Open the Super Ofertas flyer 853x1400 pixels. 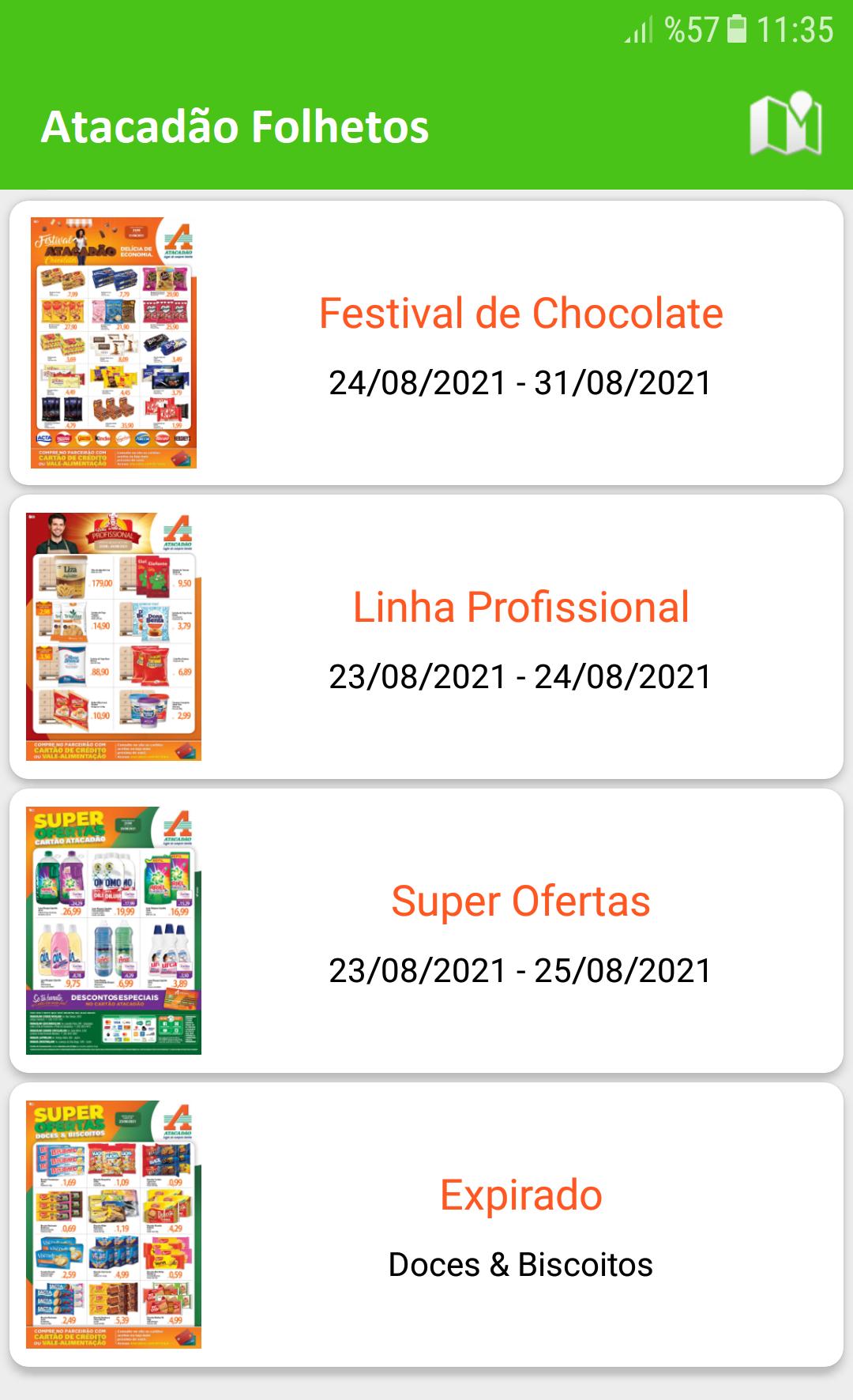click(426, 931)
